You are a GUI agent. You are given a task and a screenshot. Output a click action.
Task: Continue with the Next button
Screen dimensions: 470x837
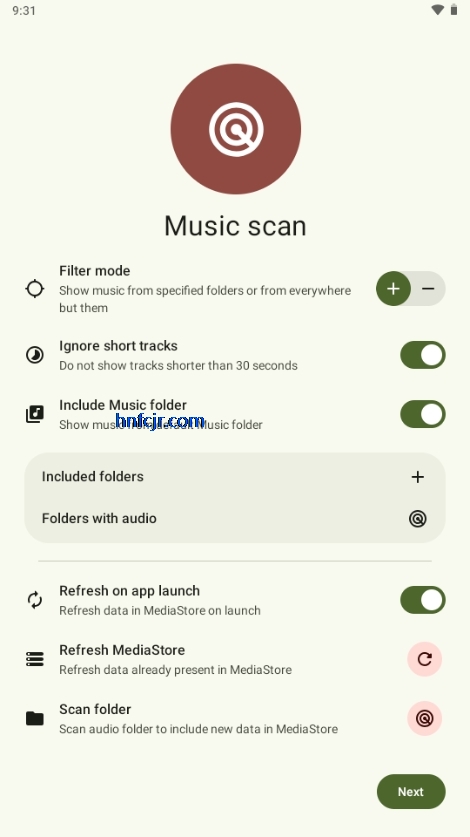(x=411, y=792)
